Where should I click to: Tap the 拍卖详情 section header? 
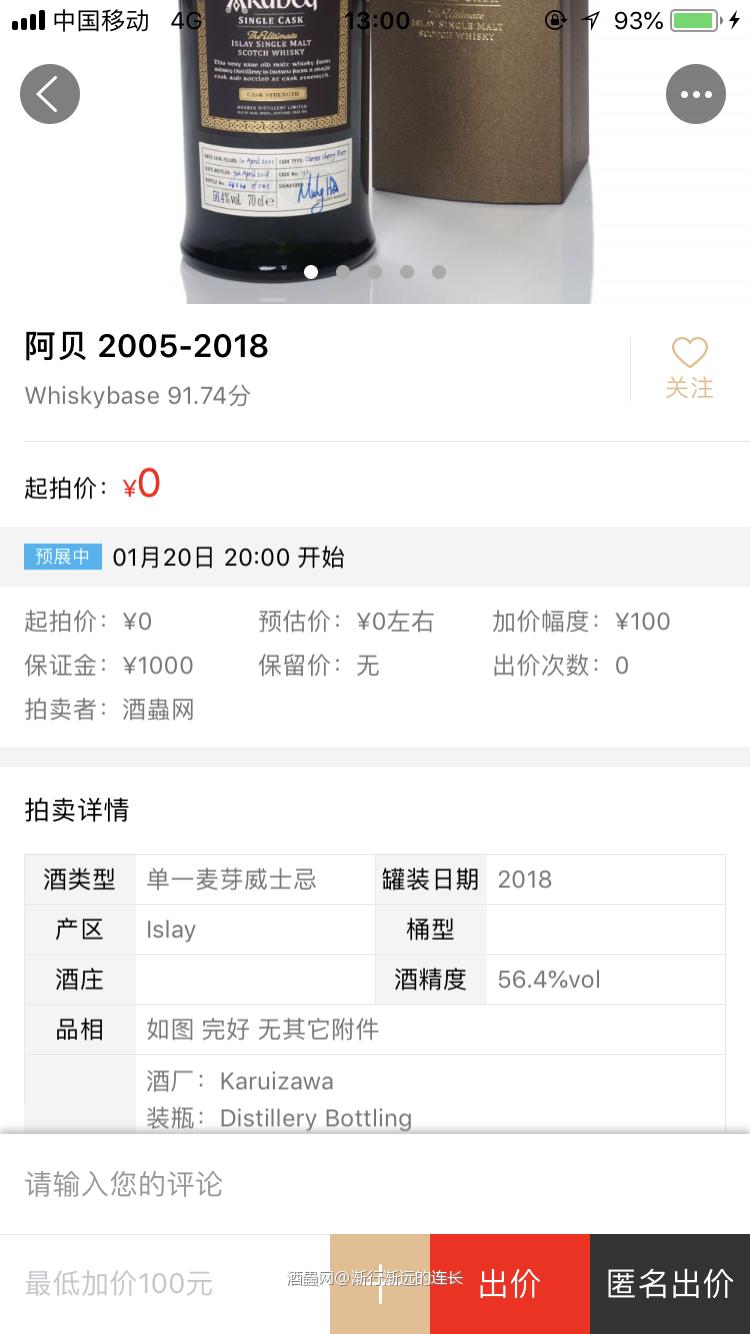(x=76, y=810)
